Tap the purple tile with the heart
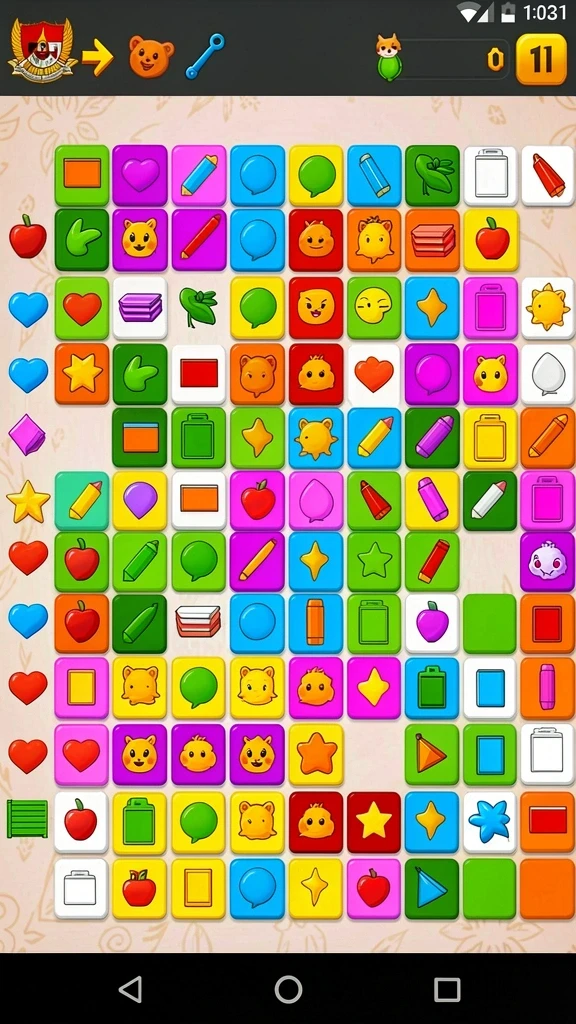Image resolution: width=576 pixels, height=1024 pixels. [140, 175]
